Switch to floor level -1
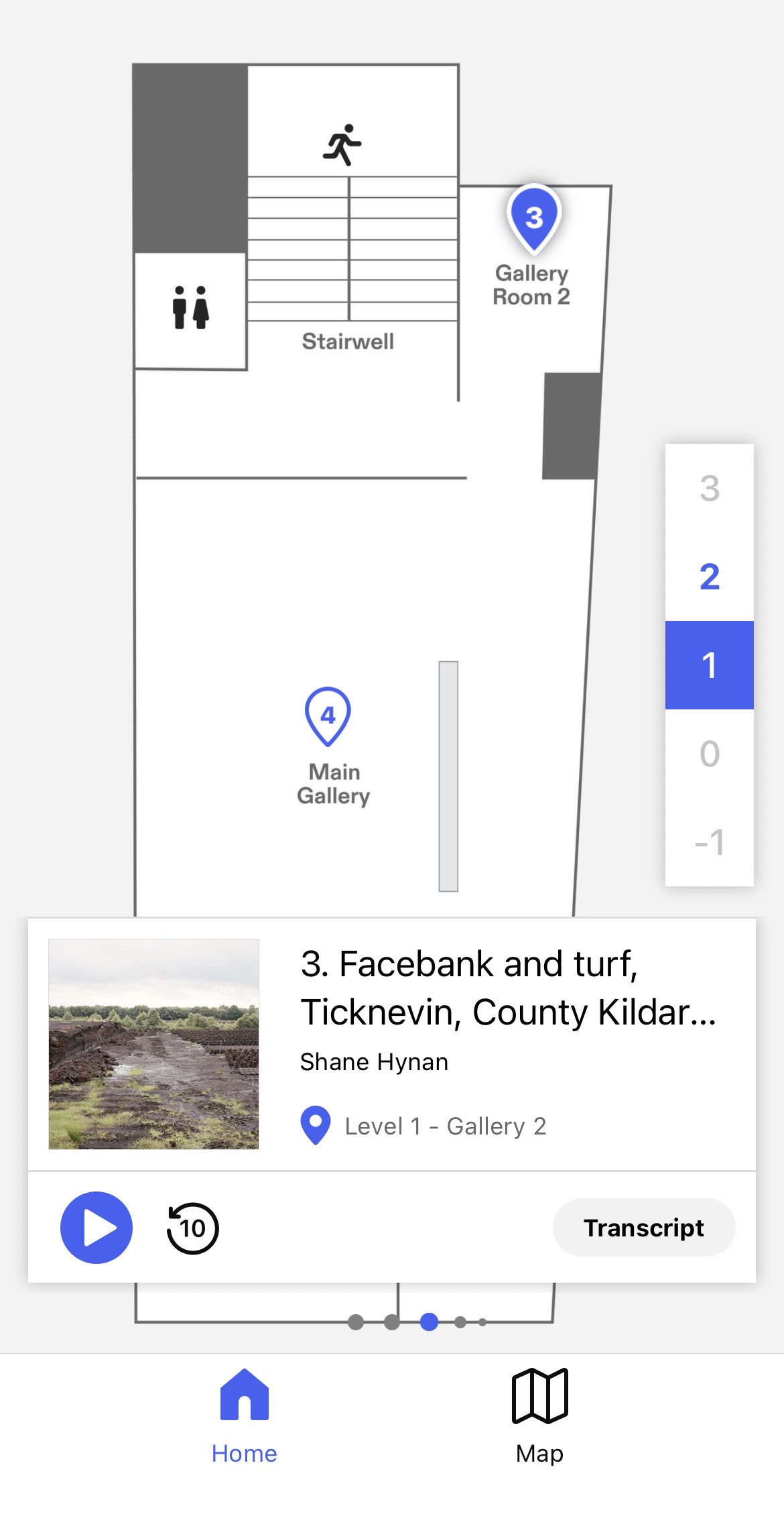Image resolution: width=784 pixels, height=1514 pixels. click(x=709, y=842)
